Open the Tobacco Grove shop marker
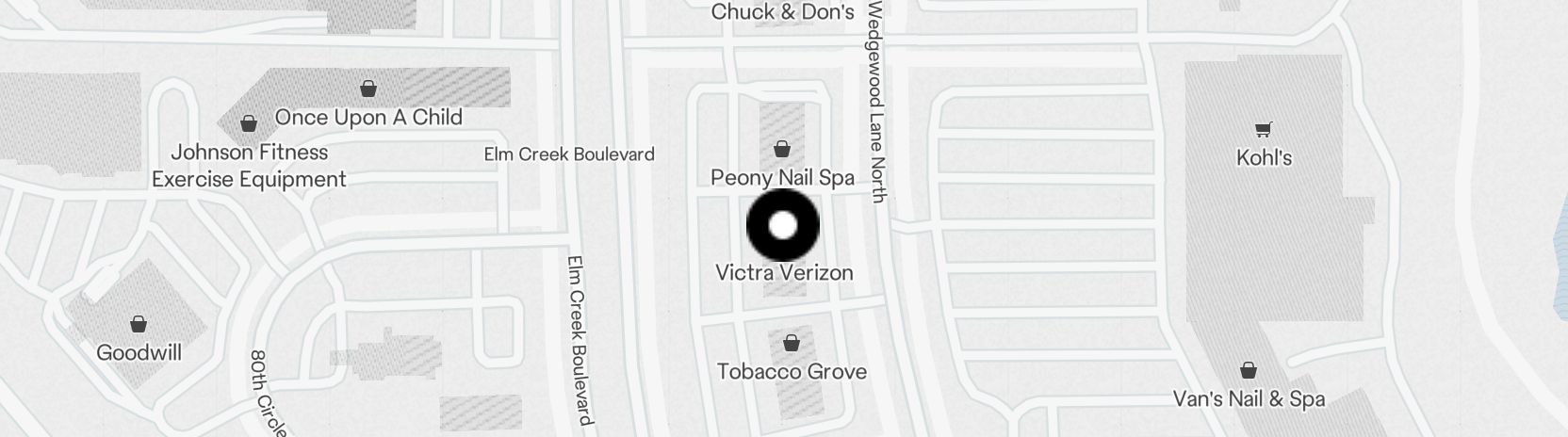 792,343
